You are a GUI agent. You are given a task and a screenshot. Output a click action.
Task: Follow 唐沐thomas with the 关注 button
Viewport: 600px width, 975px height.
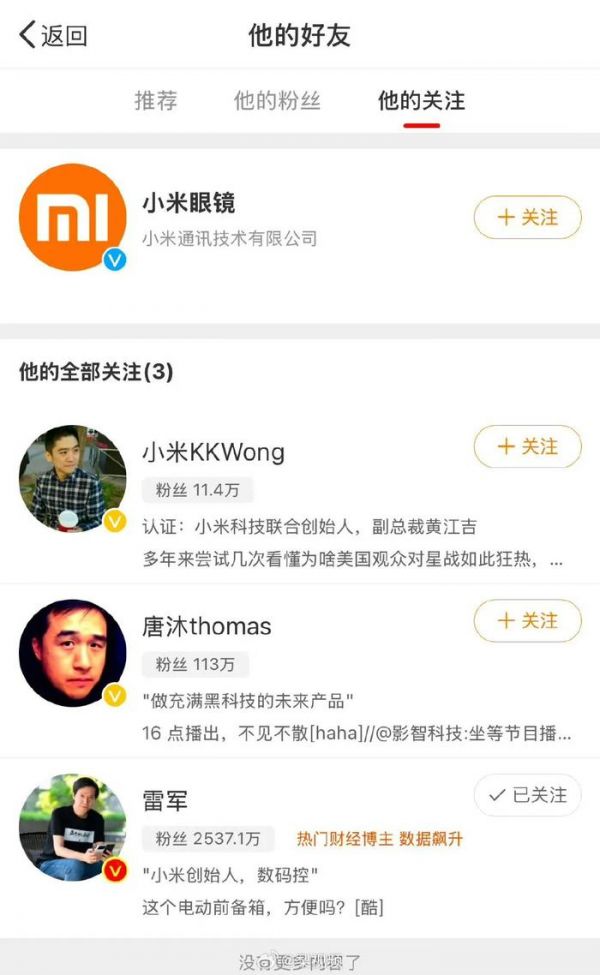pyautogui.click(x=527, y=621)
